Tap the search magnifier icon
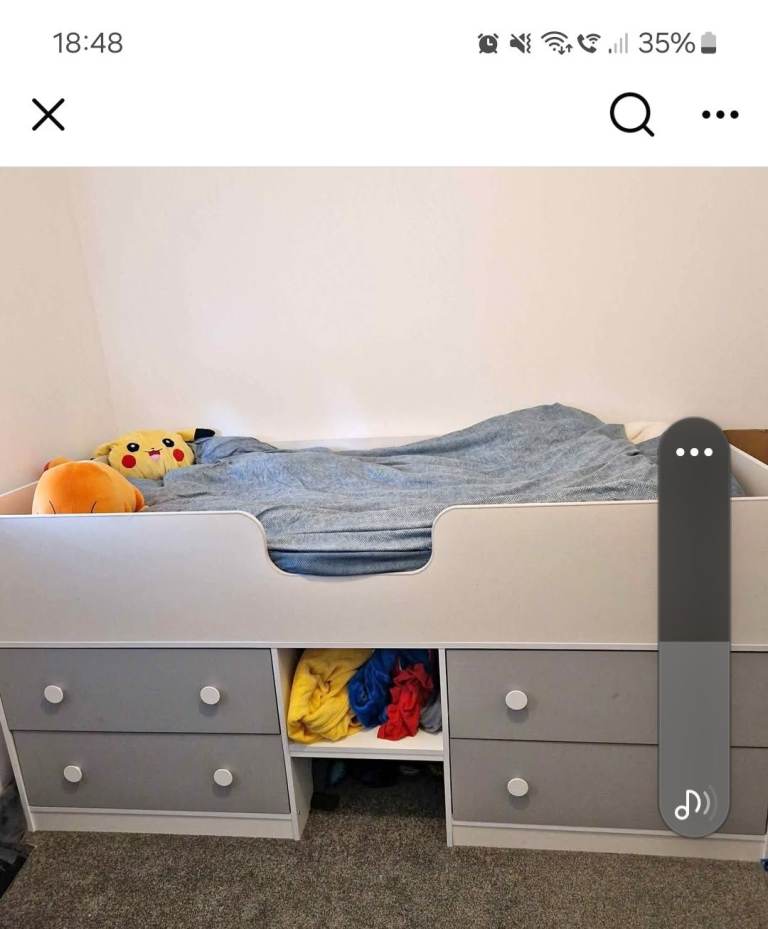 [631, 115]
